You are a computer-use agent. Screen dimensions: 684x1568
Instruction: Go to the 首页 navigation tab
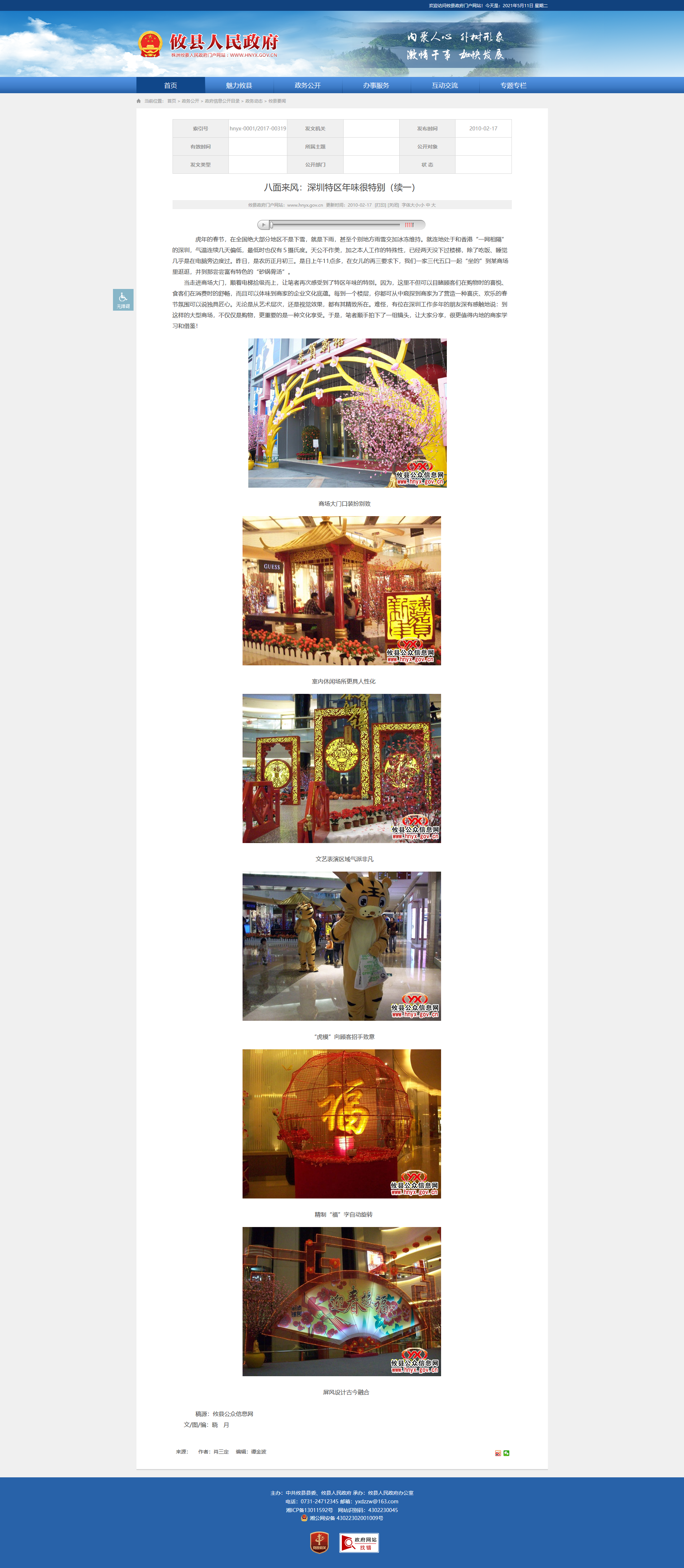coord(170,85)
